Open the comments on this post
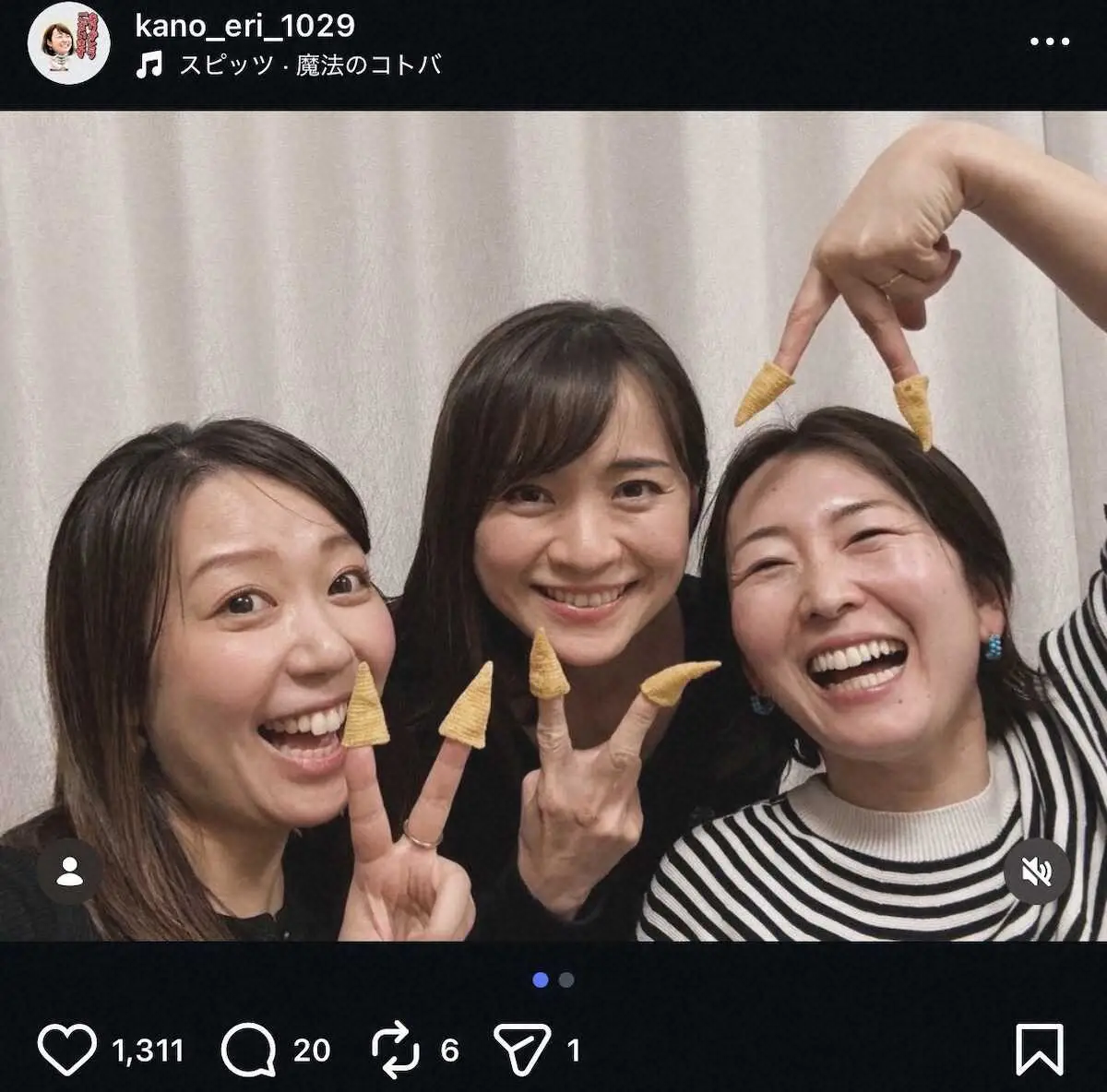Image resolution: width=1107 pixels, height=1092 pixels. click(x=249, y=1050)
